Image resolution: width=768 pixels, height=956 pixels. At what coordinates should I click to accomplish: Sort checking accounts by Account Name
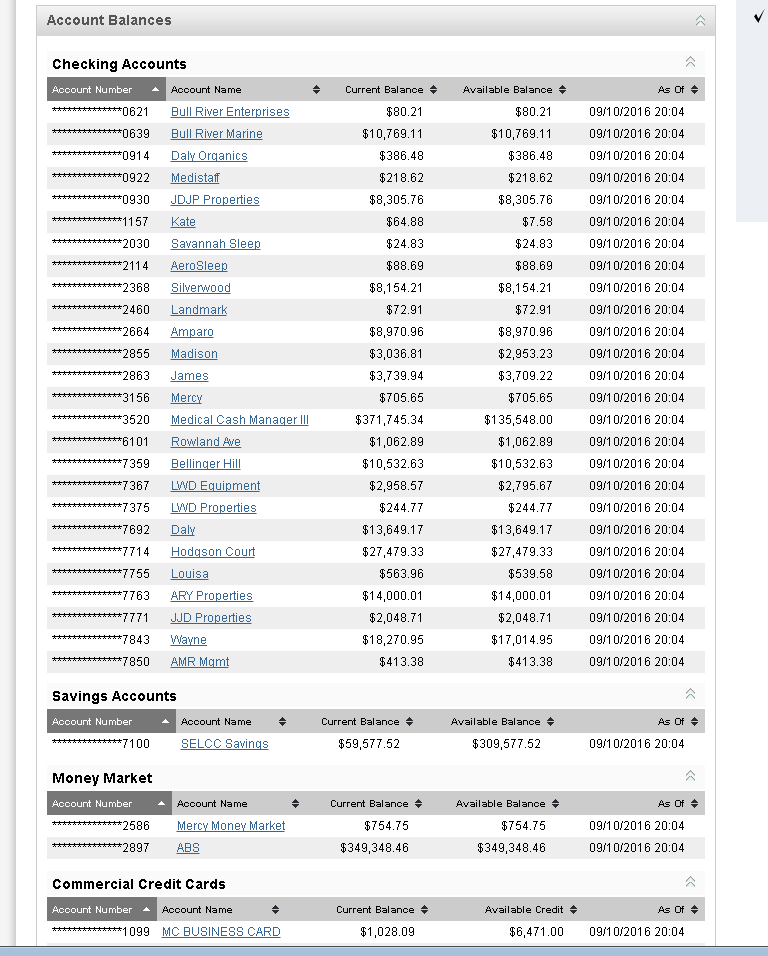point(245,90)
